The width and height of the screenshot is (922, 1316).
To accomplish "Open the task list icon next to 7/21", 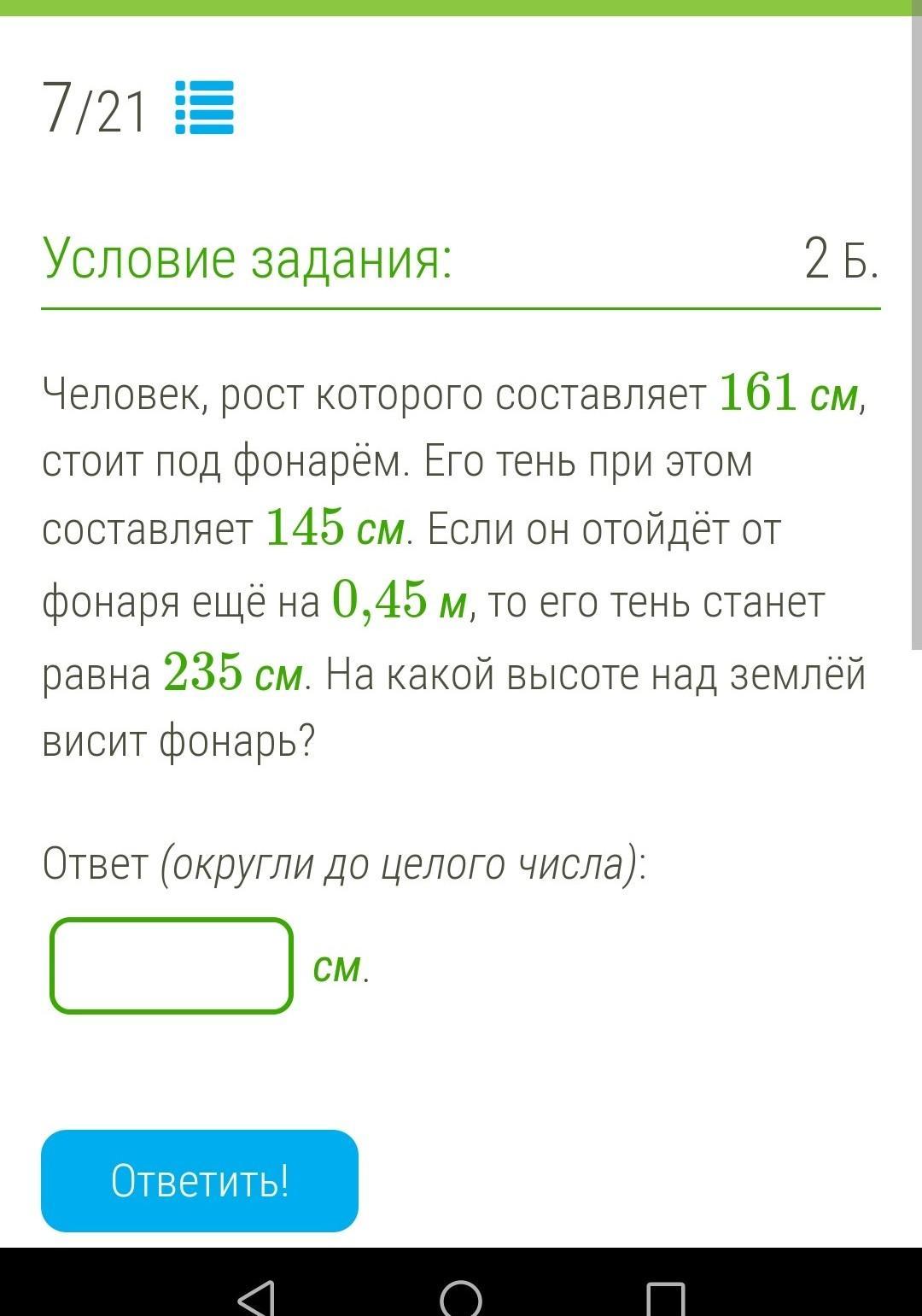I will 204,108.
